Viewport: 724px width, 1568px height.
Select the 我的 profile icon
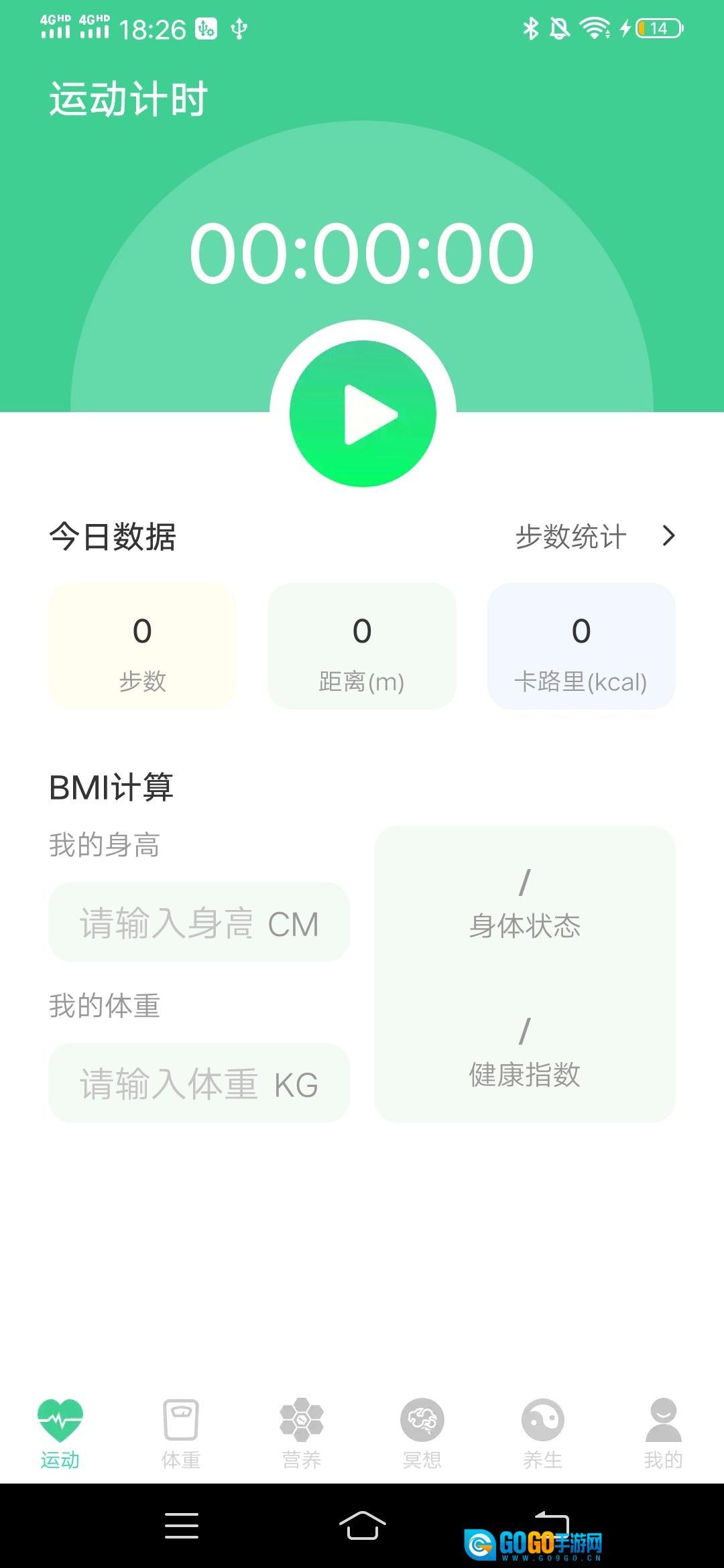pos(662,1420)
